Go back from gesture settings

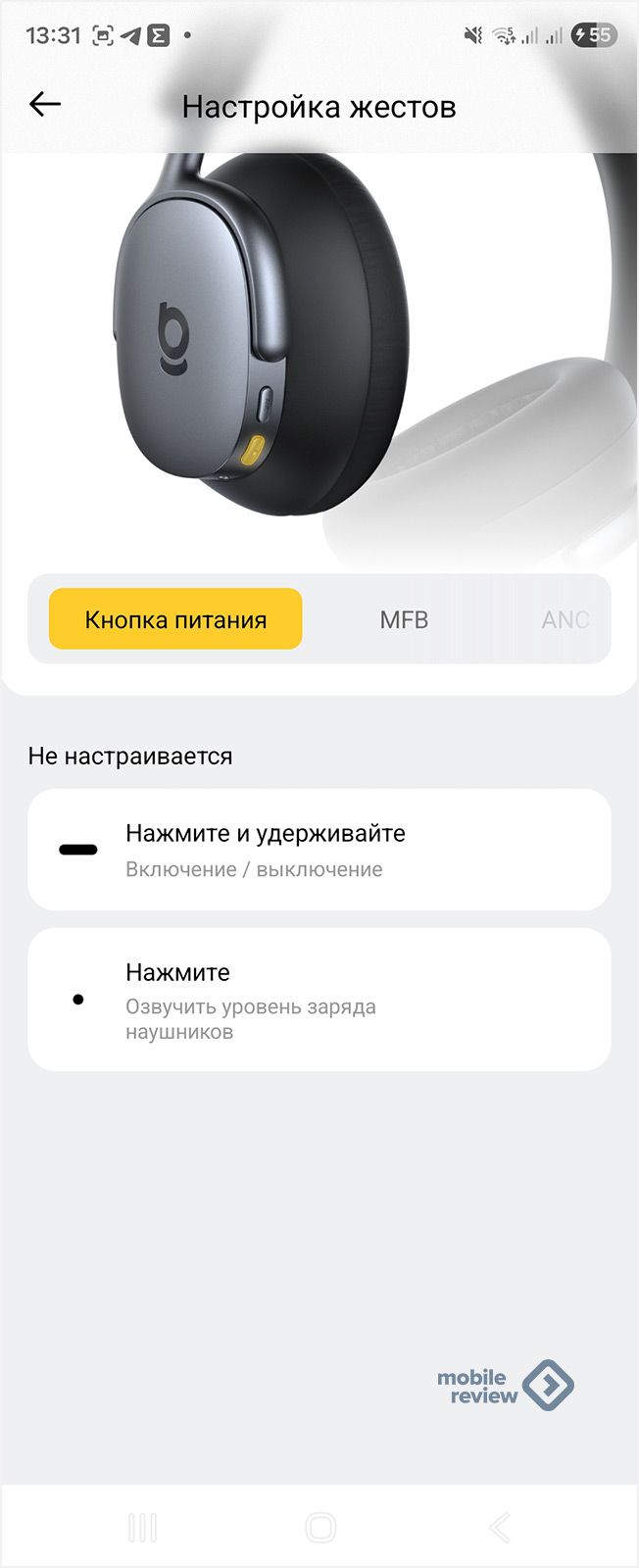pos(45,104)
